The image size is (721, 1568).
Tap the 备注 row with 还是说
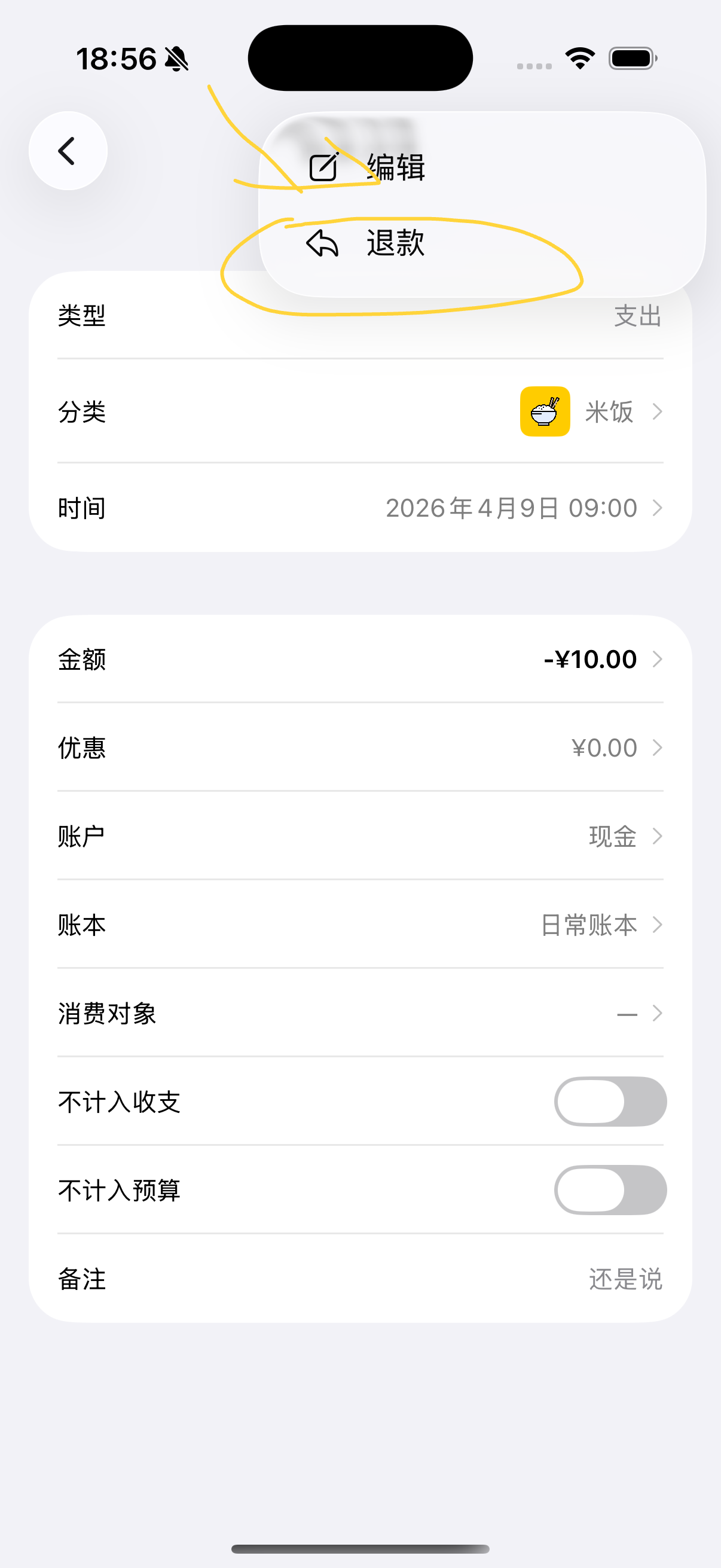point(360,1279)
